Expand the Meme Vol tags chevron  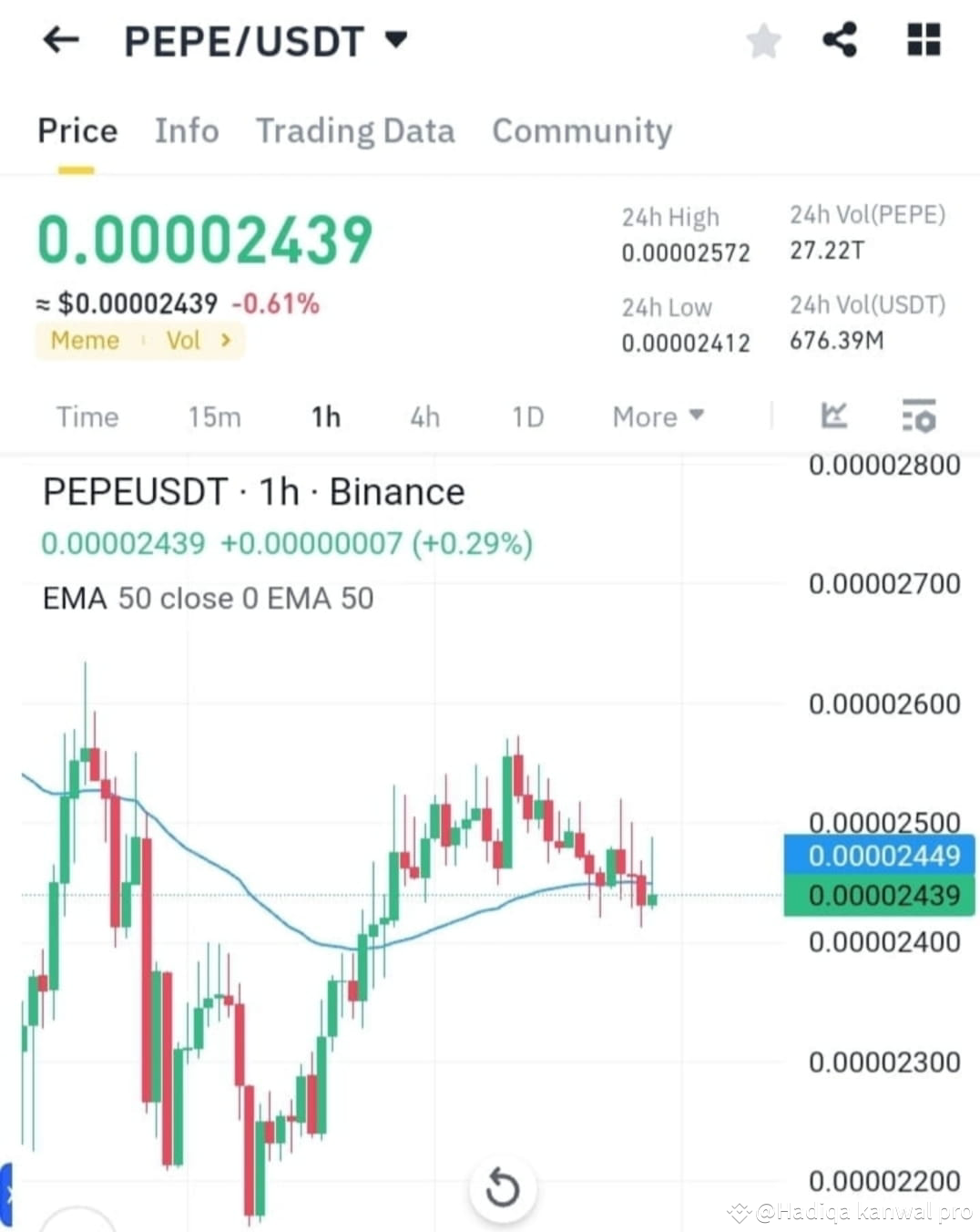226,341
